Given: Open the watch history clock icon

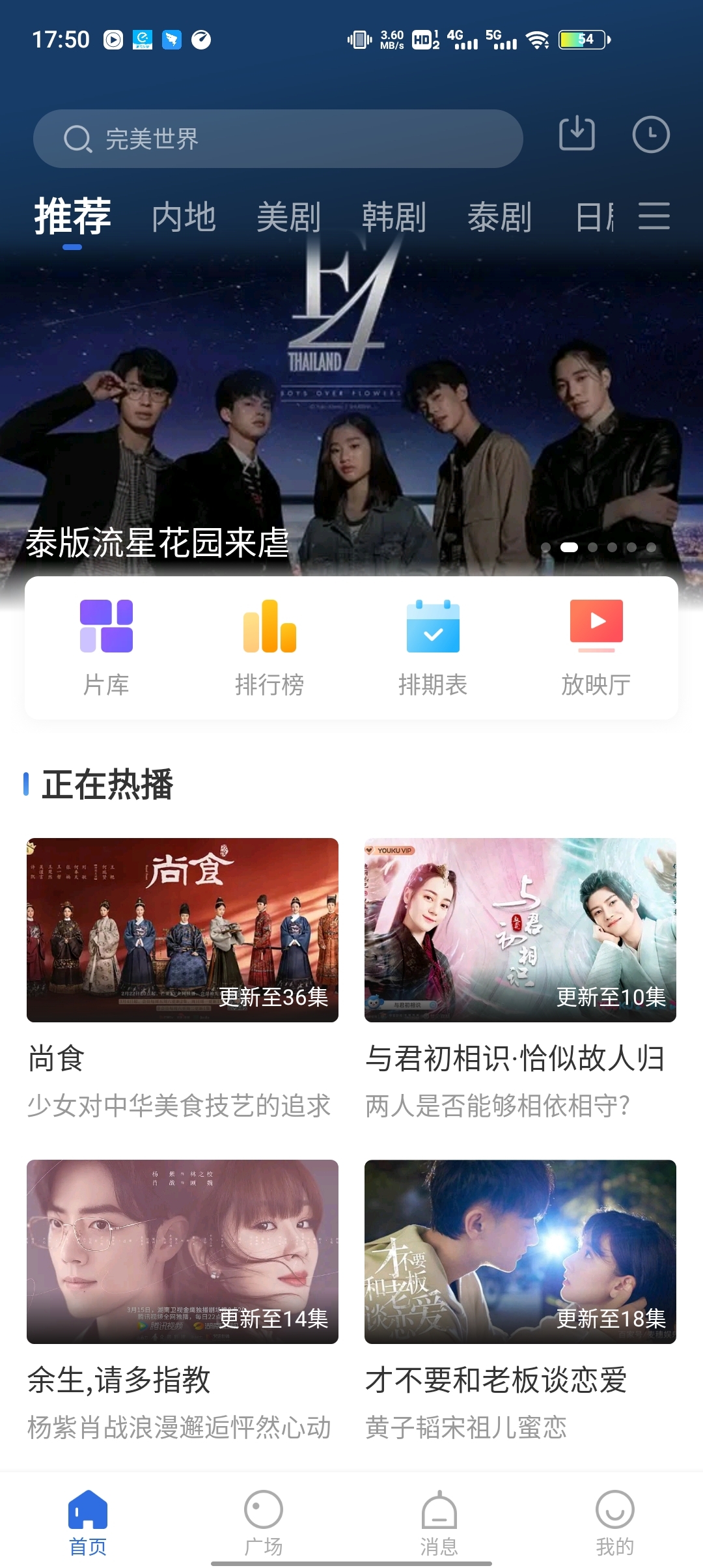Looking at the screenshot, I should point(651,135).
